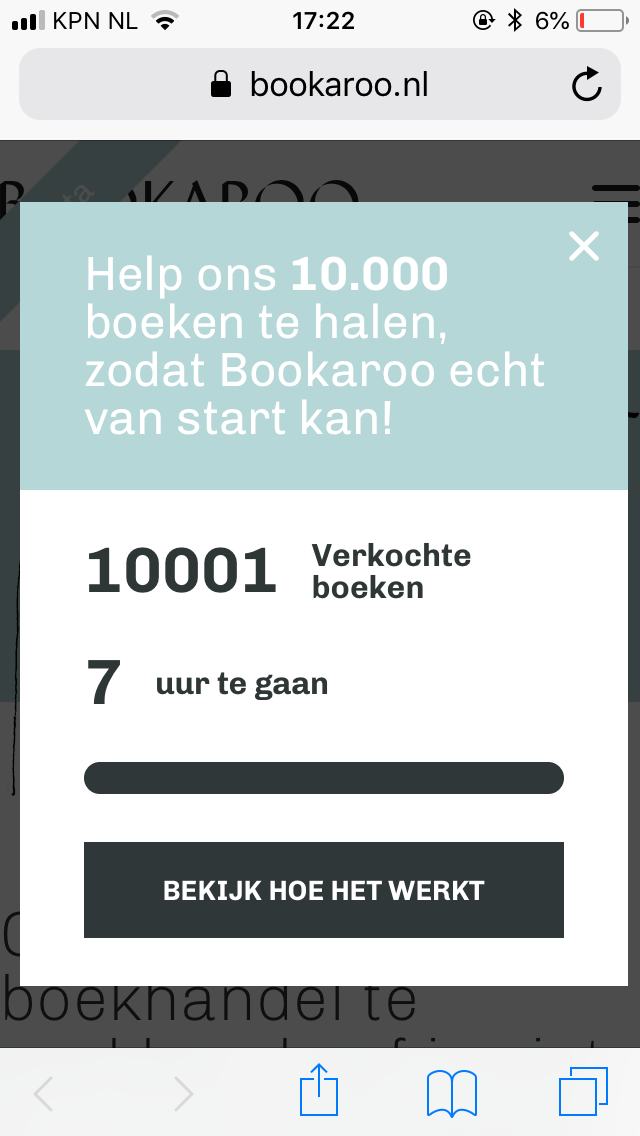
Task: Close the Bookaroo popup
Action: (583, 246)
